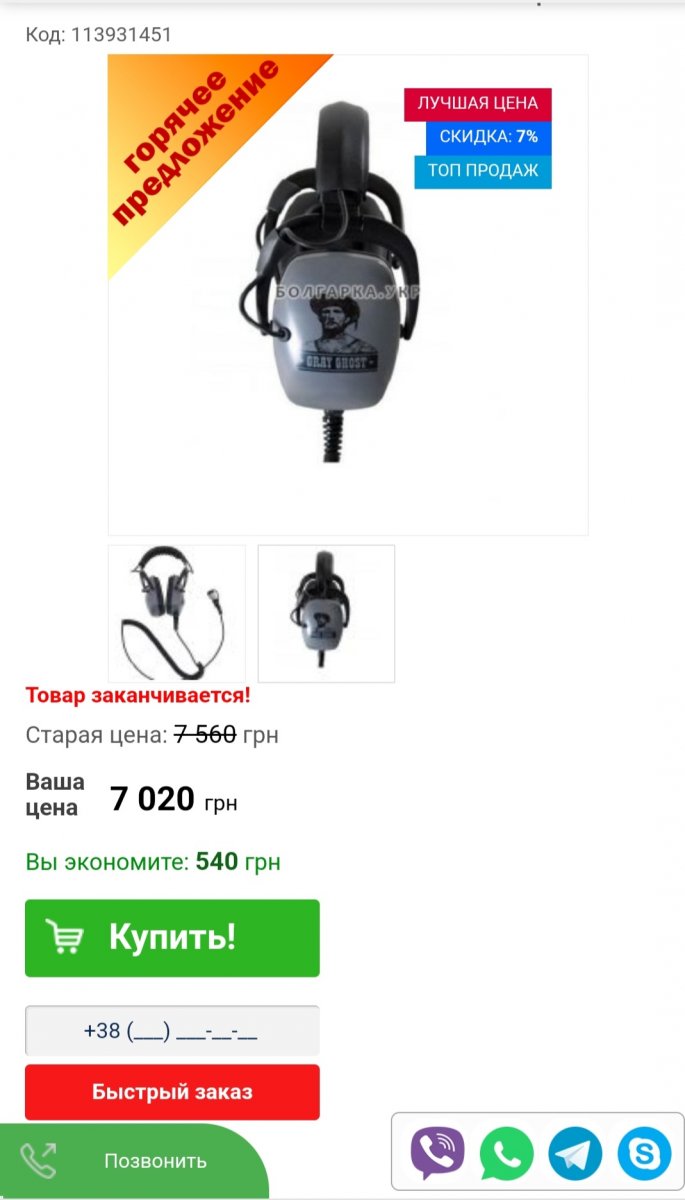The image size is (685, 1200).
Task: Open Skype contact icon
Action: click(644, 1154)
